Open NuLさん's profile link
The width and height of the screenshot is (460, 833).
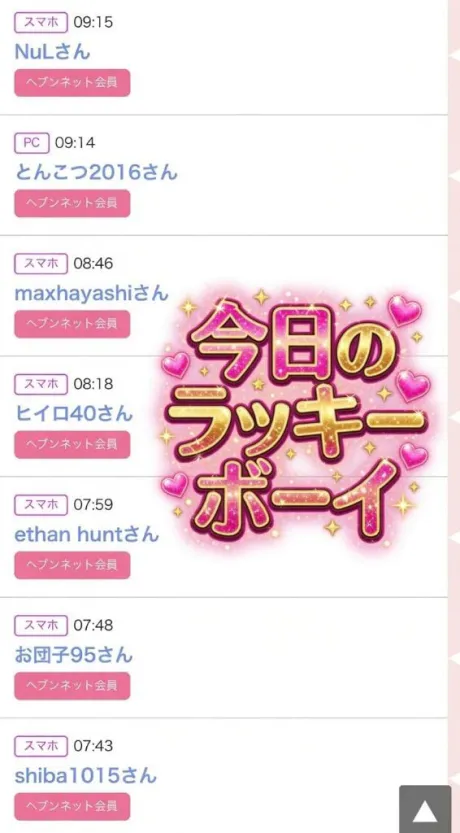click(52, 52)
